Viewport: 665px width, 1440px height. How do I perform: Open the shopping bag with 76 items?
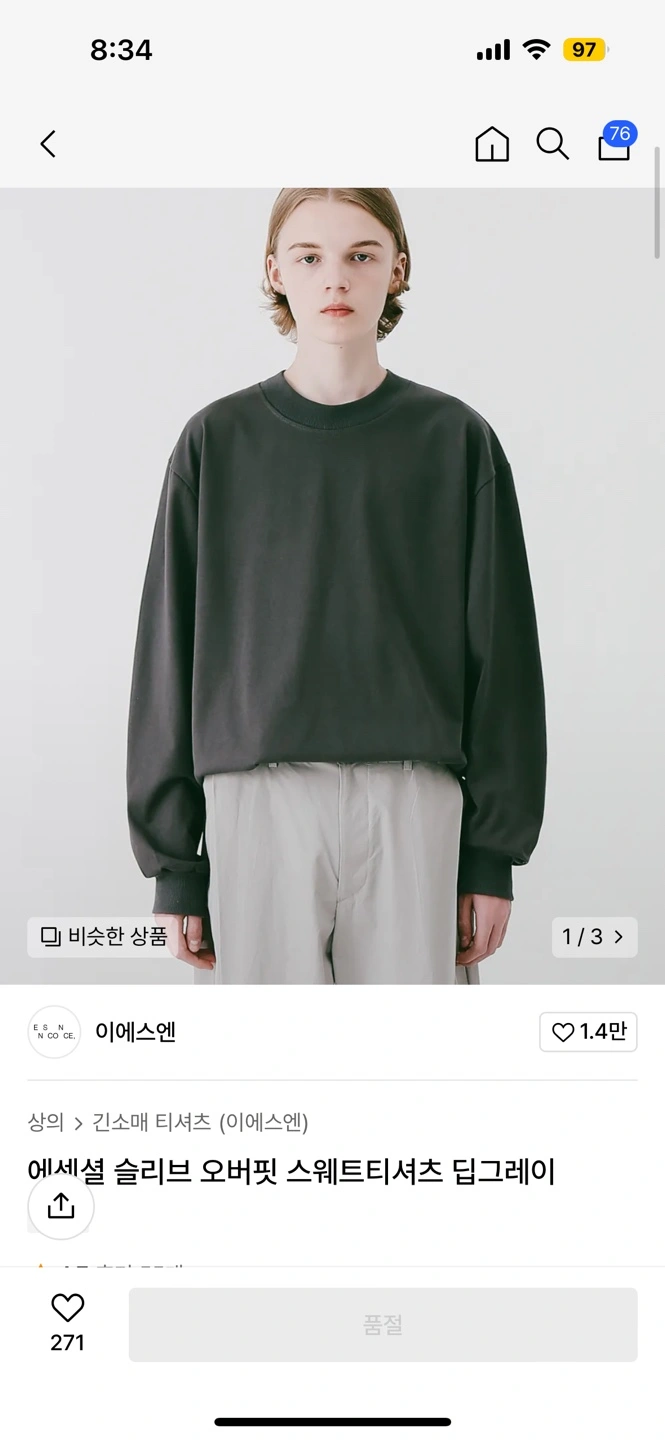(x=614, y=144)
